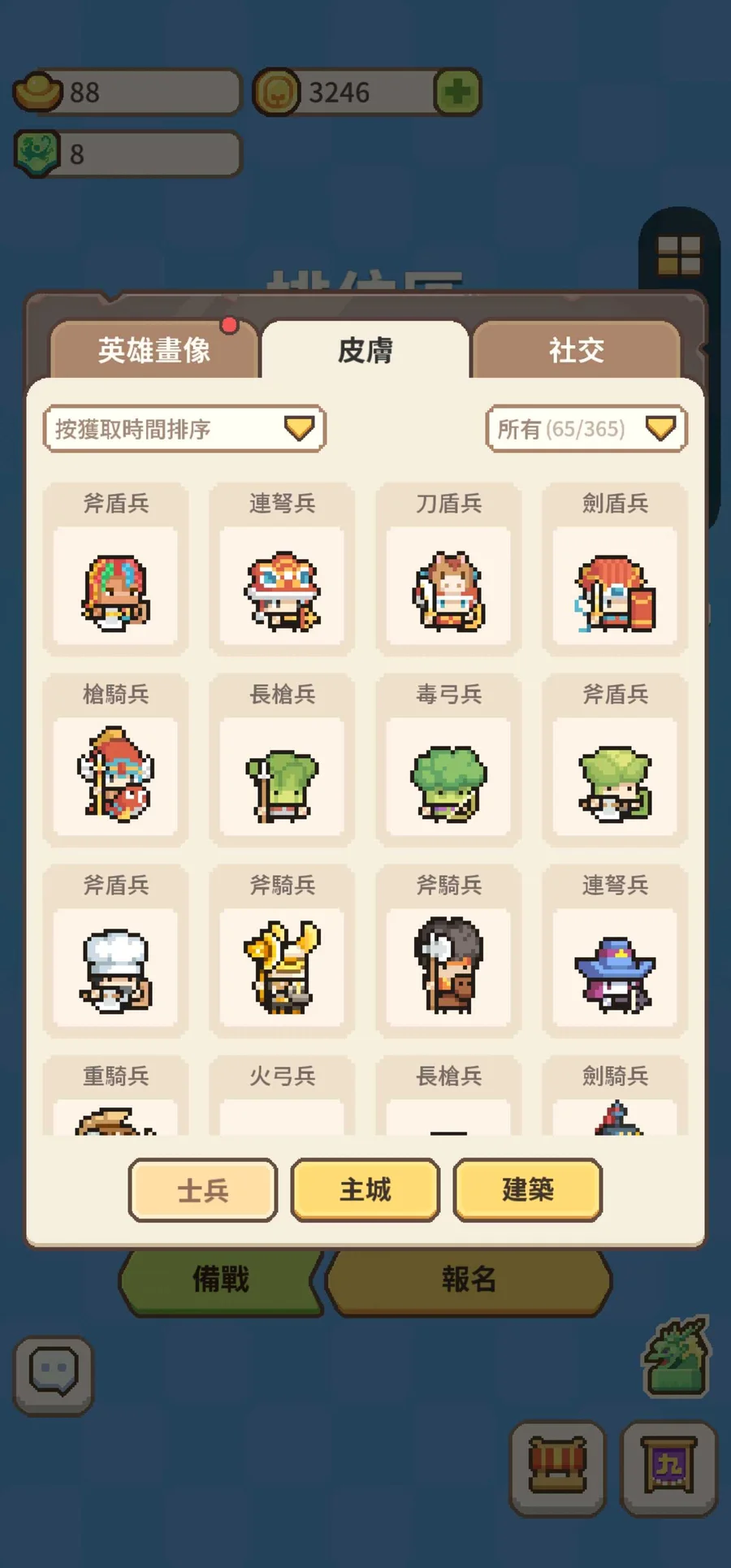Show 主城 skins
731x1568 pixels.
pos(365,1190)
